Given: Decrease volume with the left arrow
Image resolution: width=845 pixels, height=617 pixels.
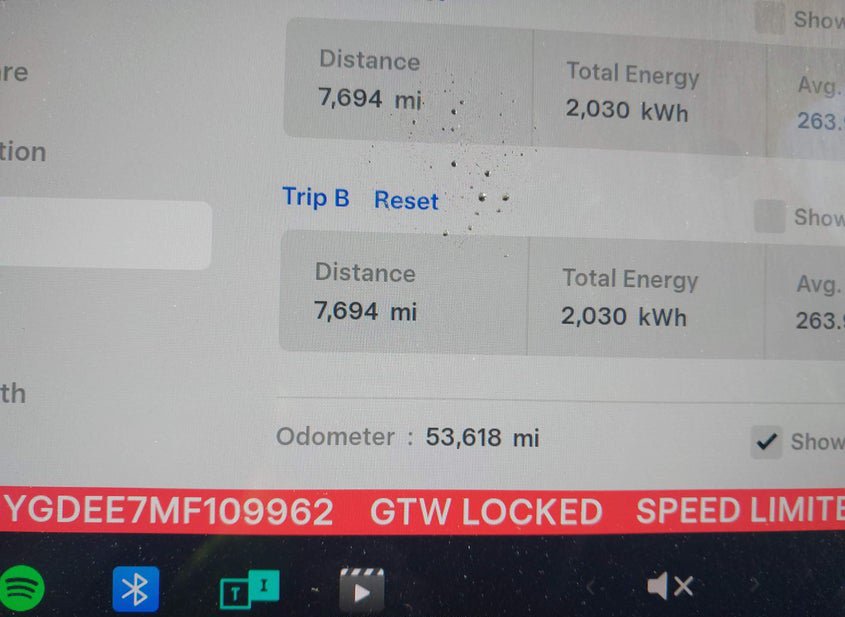Looking at the screenshot, I should pyautogui.click(x=591, y=587).
